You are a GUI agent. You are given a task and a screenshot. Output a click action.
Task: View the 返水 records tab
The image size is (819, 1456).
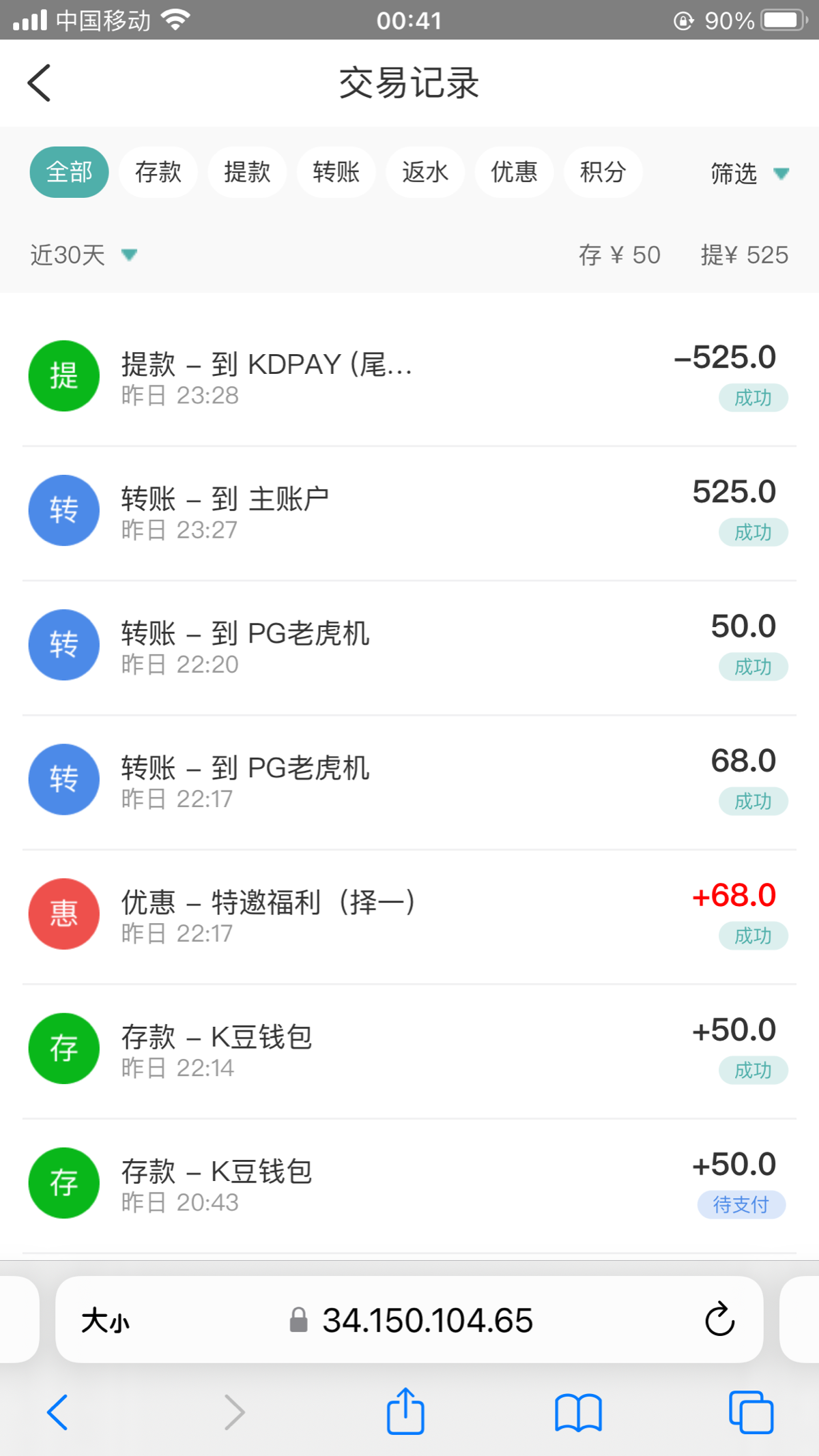[425, 172]
